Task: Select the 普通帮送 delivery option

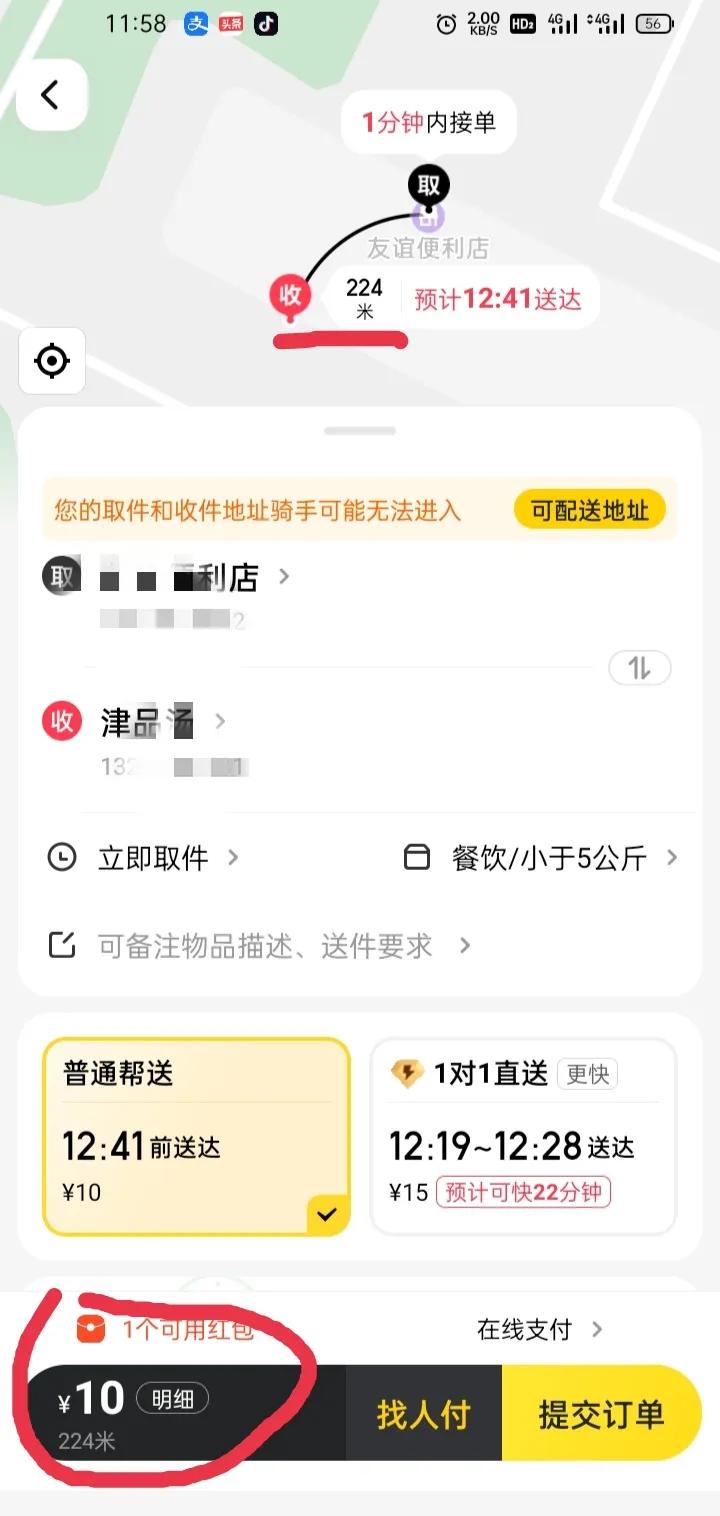Action: [196, 1135]
